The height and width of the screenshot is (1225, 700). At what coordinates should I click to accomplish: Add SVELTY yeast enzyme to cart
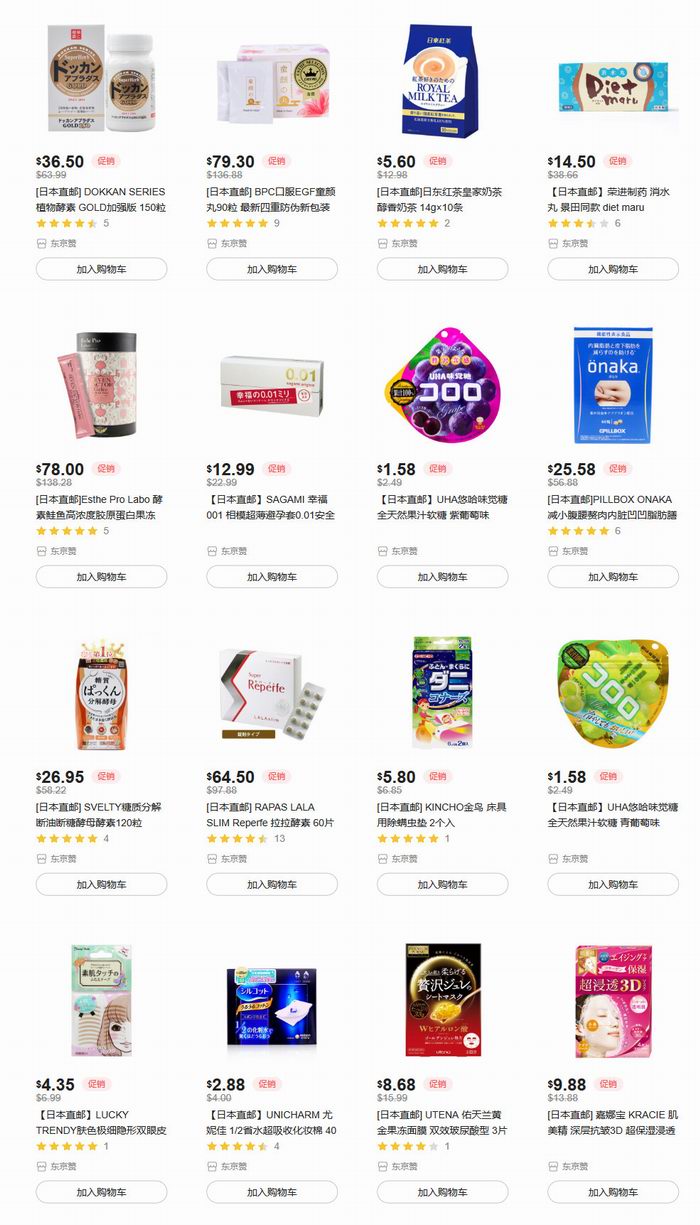click(x=101, y=884)
